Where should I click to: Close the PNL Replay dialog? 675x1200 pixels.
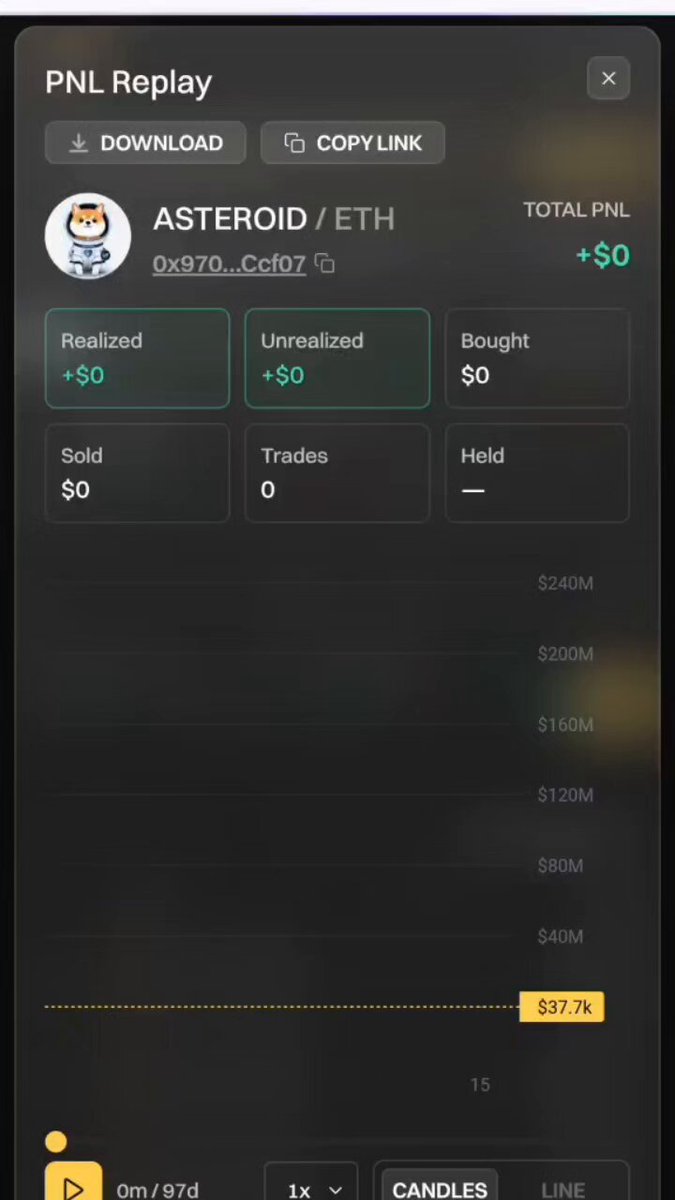608,79
